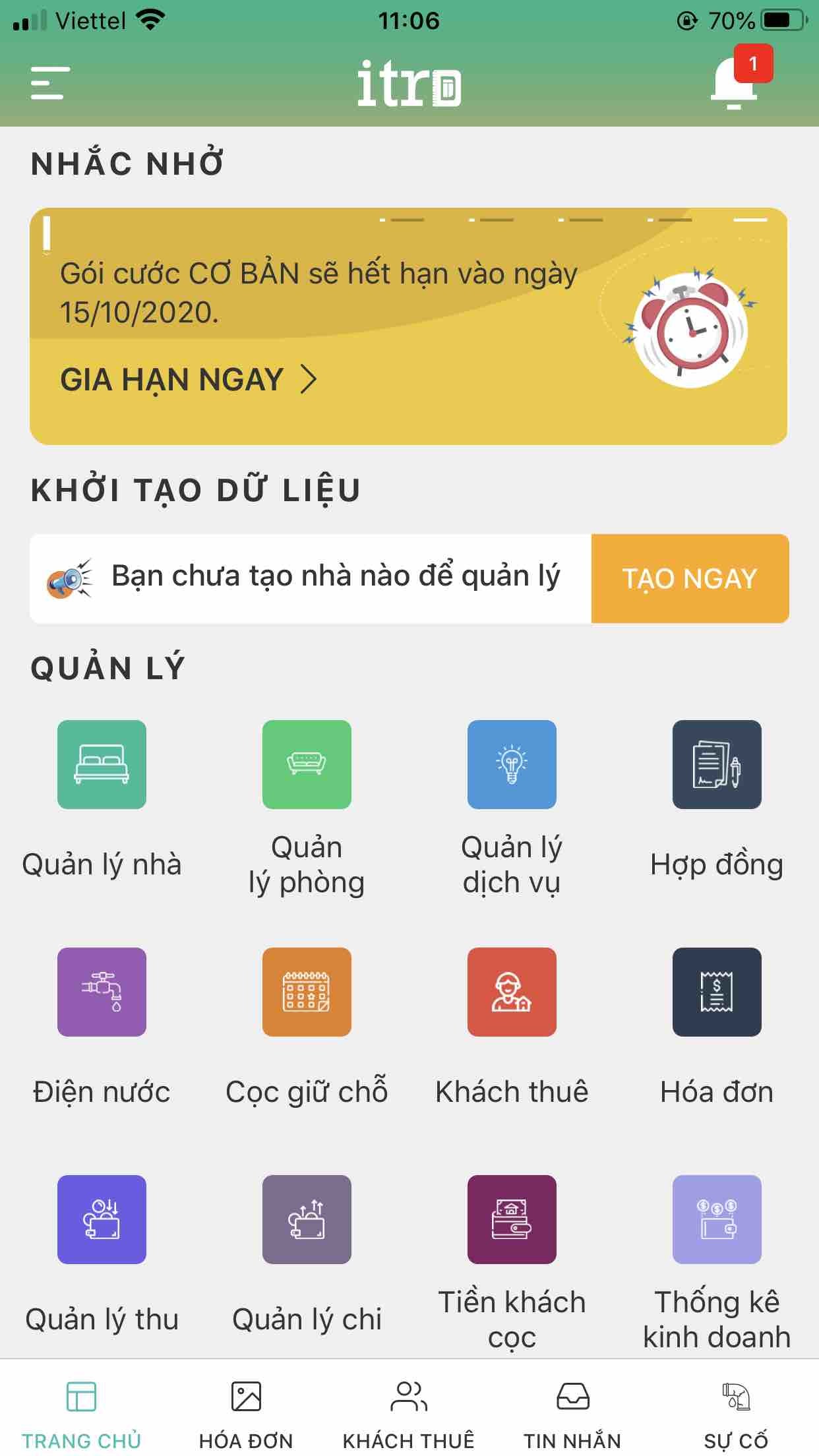Viewport: 819px width, 1456px height.
Task: Tap the TẠO NGAY button
Action: pyautogui.click(x=690, y=578)
